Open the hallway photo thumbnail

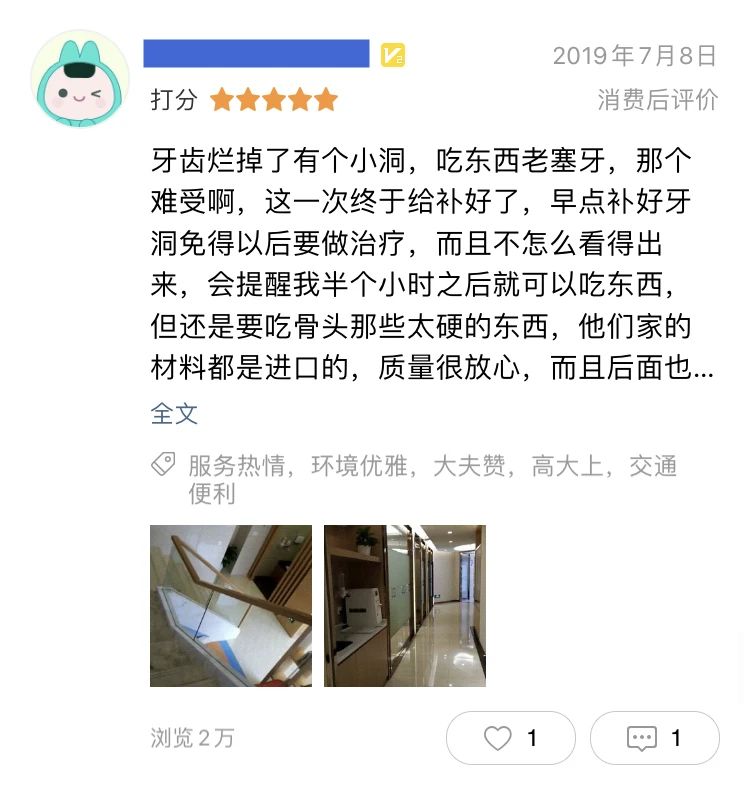[404, 605]
